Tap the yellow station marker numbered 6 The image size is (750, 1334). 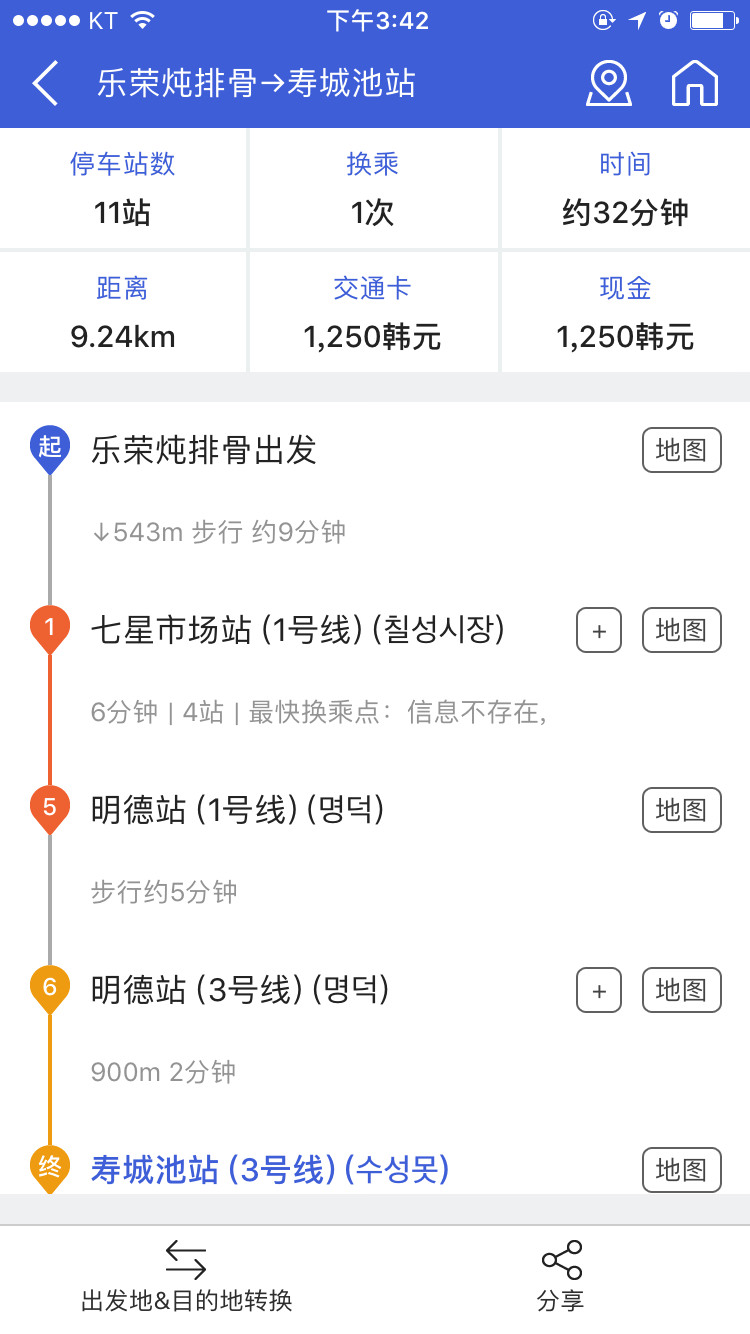[50, 988]
